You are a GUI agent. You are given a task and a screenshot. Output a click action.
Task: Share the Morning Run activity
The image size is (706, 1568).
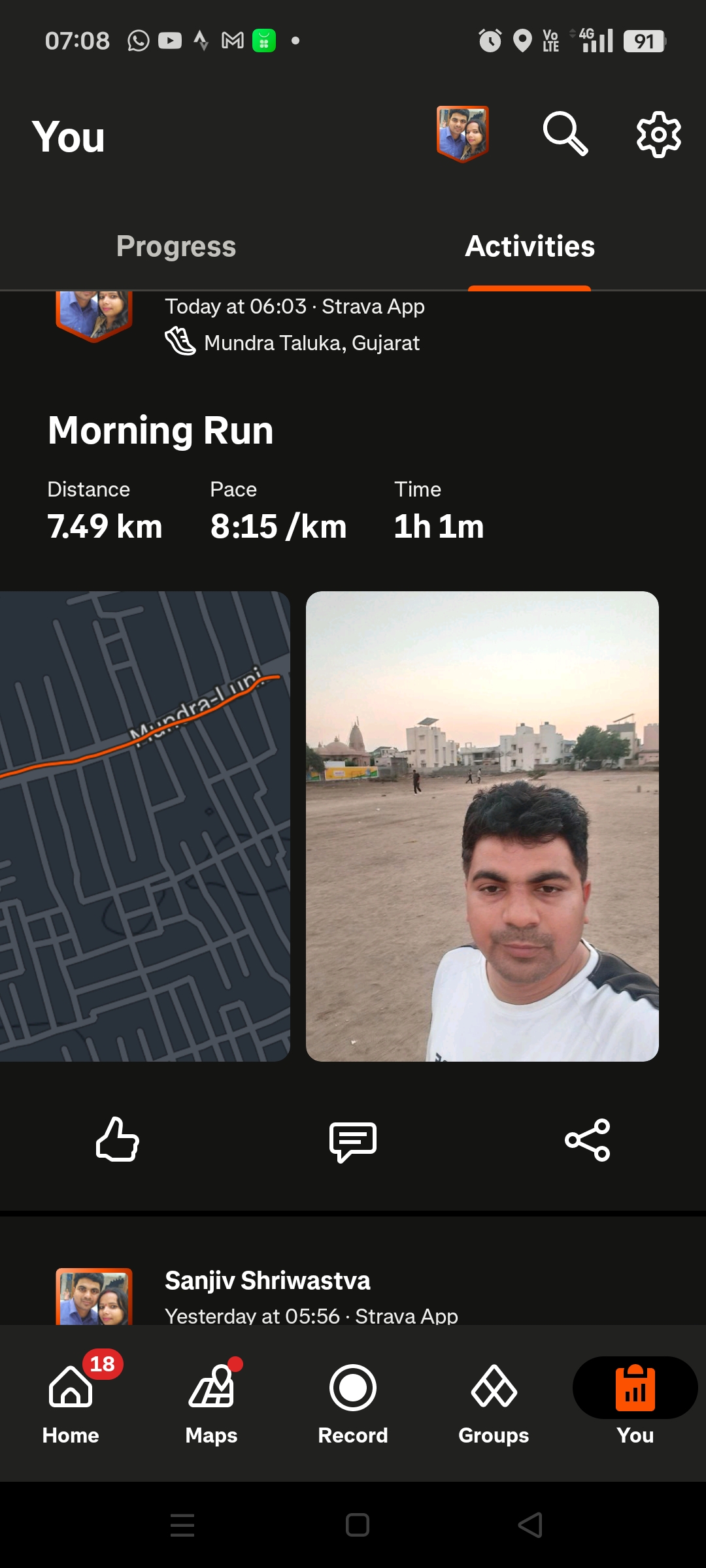[x=588, y=1140]
